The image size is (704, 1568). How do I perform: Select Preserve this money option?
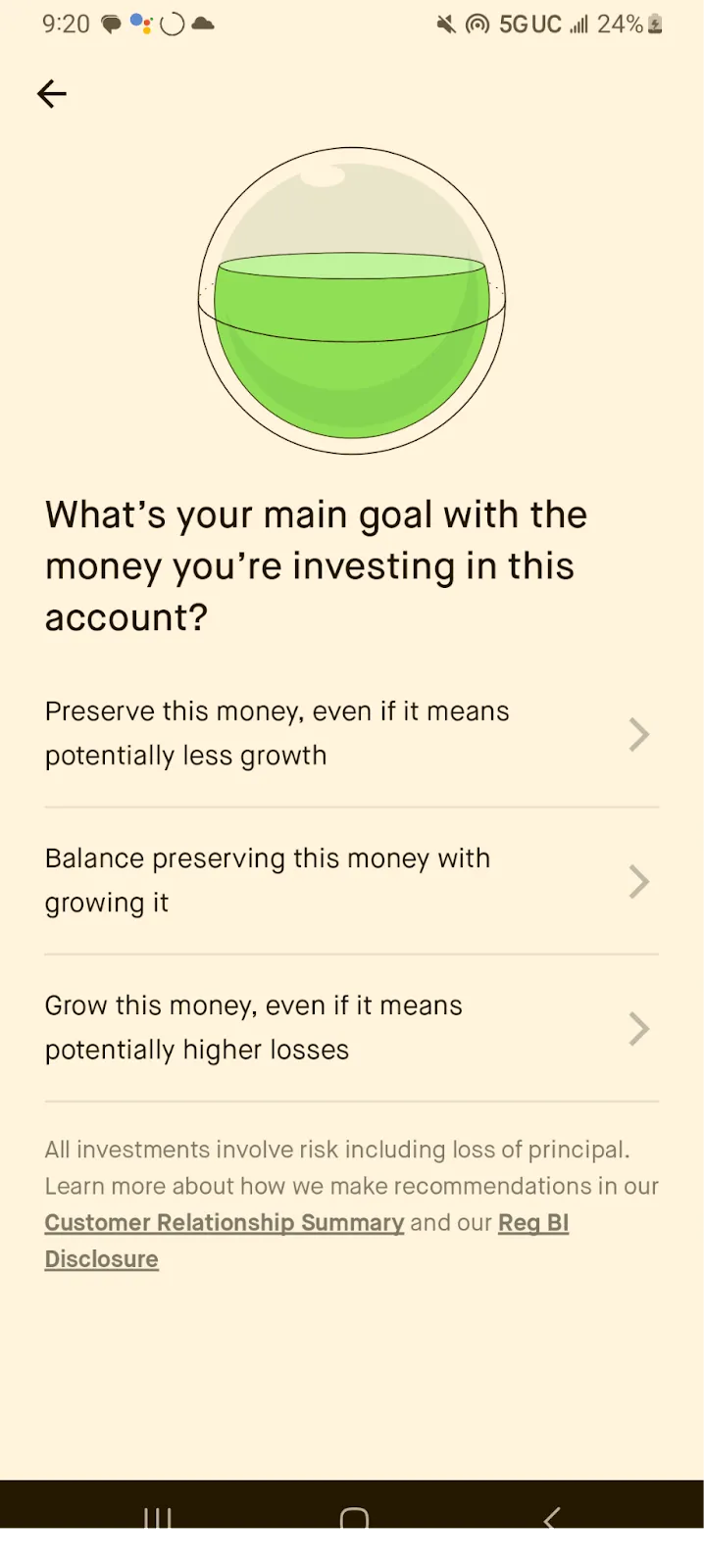coord(351,734)
